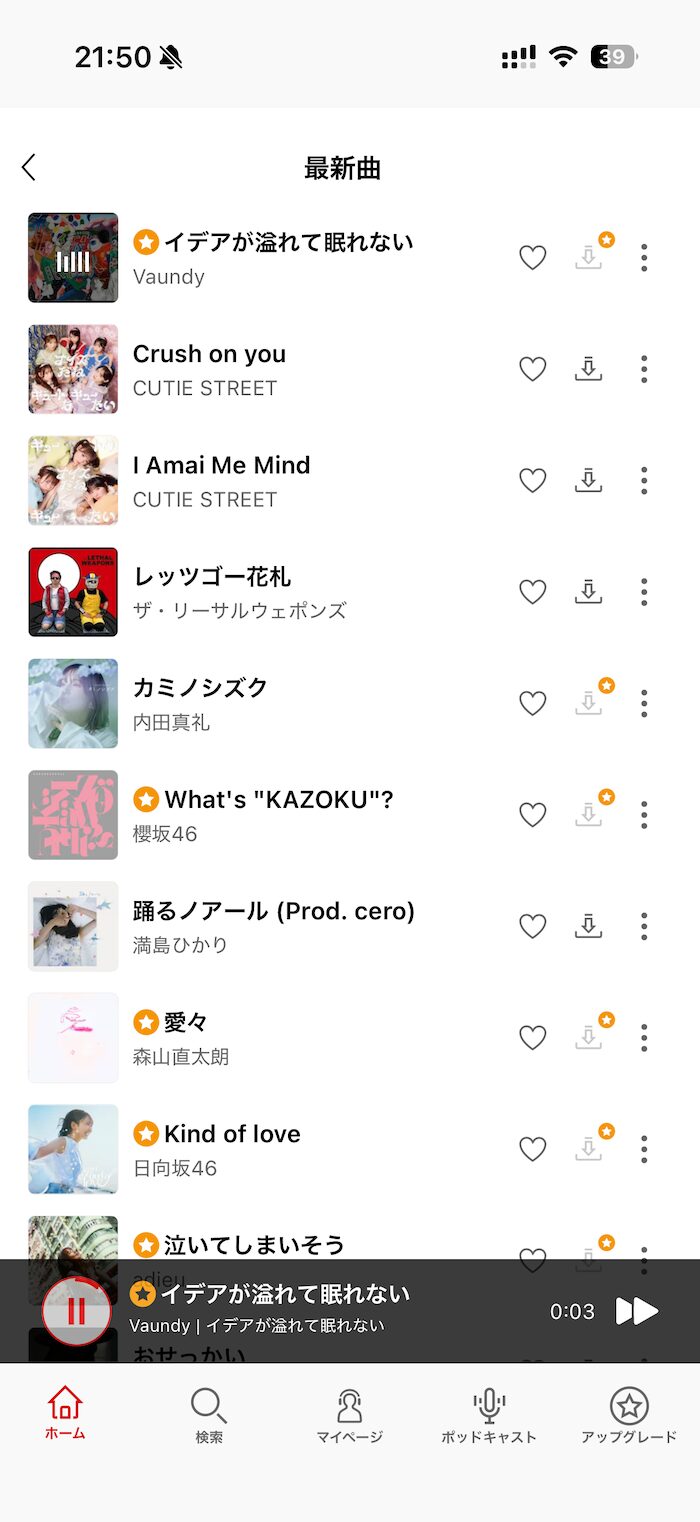Download the premium song カミノシズク
The image size is (700, 1522).
point(589,704)
